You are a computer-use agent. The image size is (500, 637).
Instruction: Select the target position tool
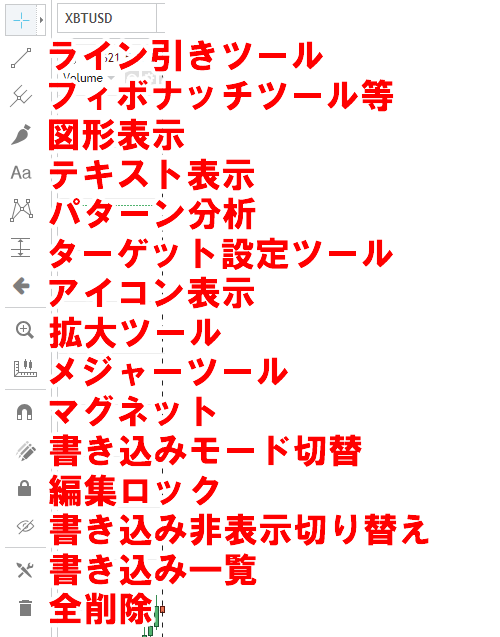click(x=21, y=247)
